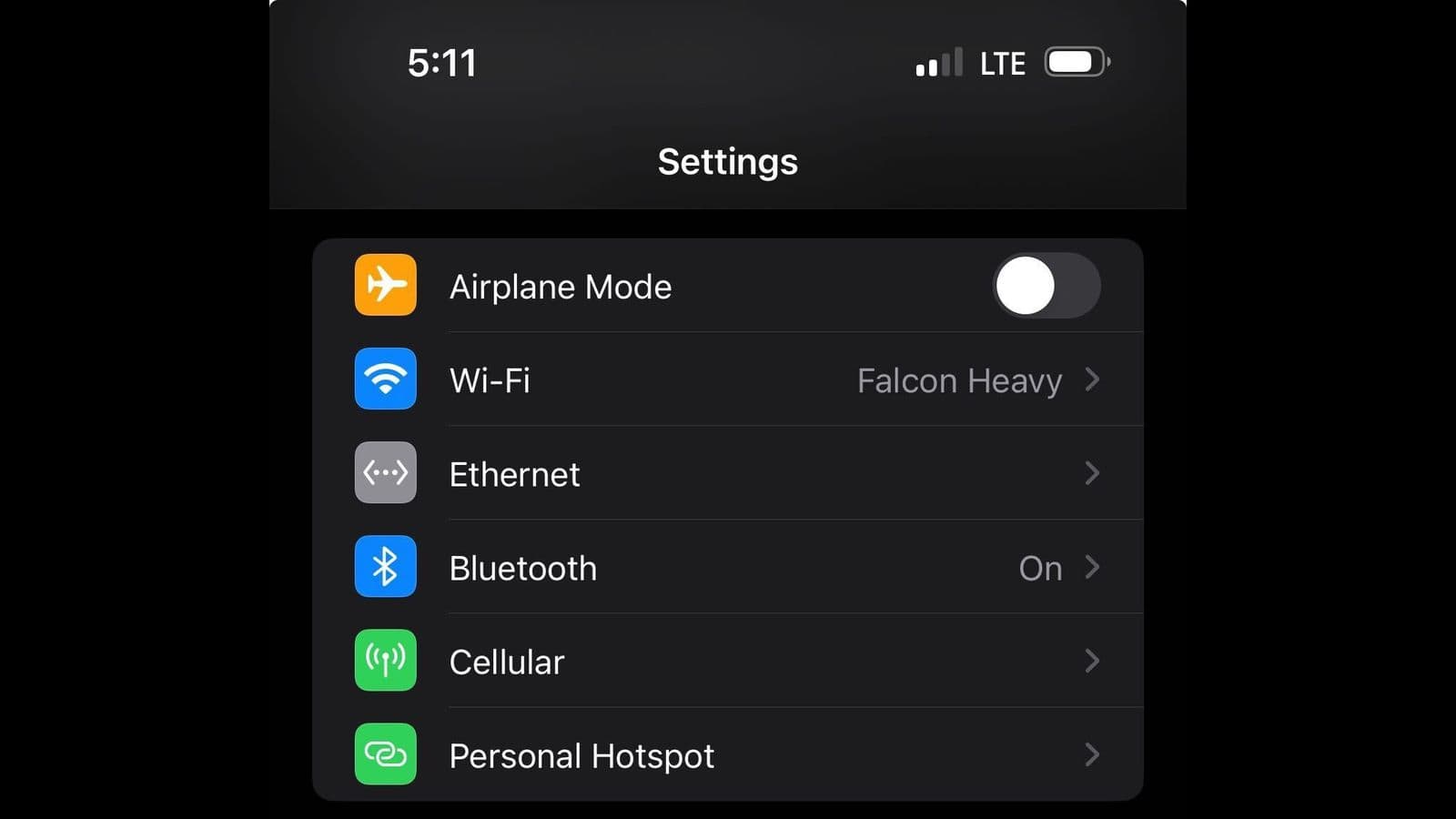The height and width of the screenshot is (819, 1456).
Task: Open the Ethernet settings row
Action: coord(728,474)
